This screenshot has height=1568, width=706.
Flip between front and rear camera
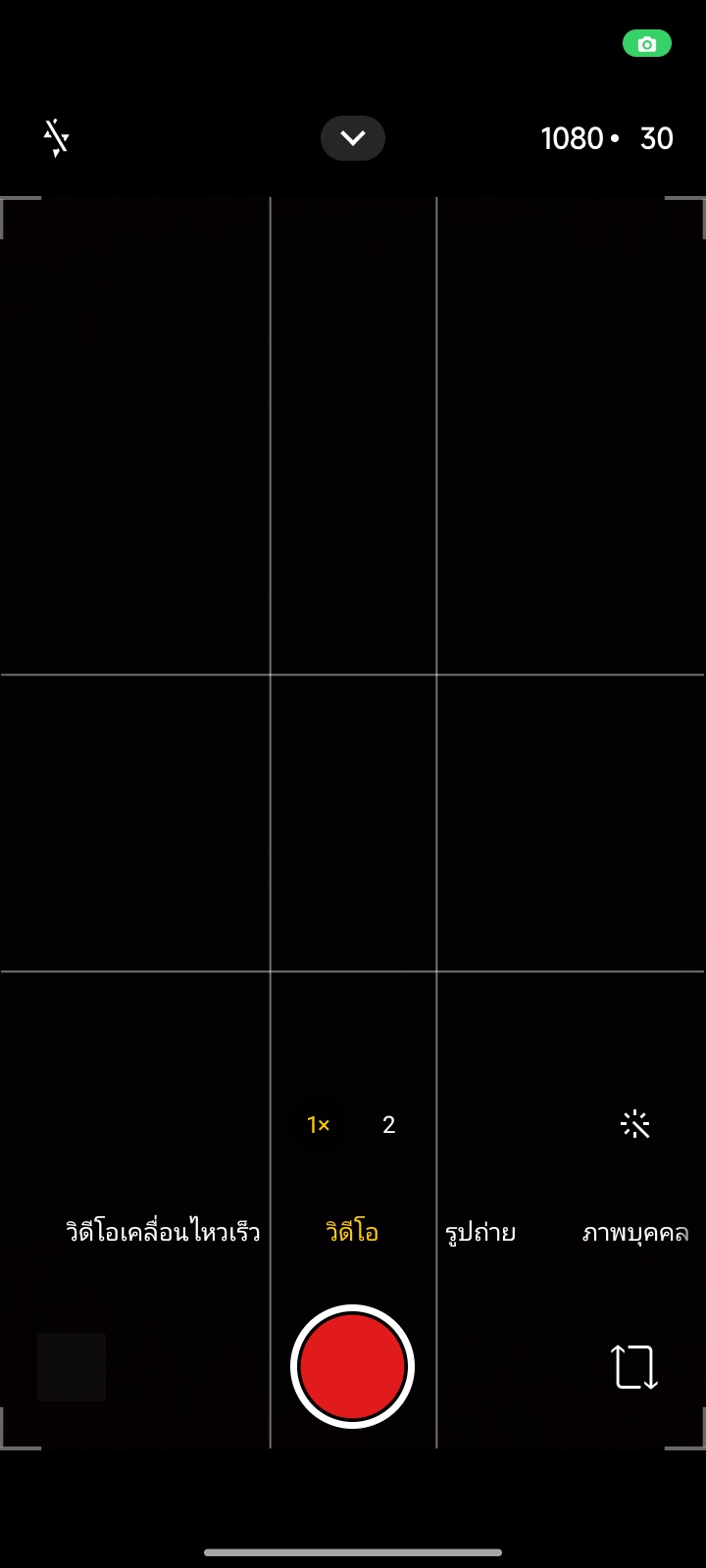point(634,1366)
